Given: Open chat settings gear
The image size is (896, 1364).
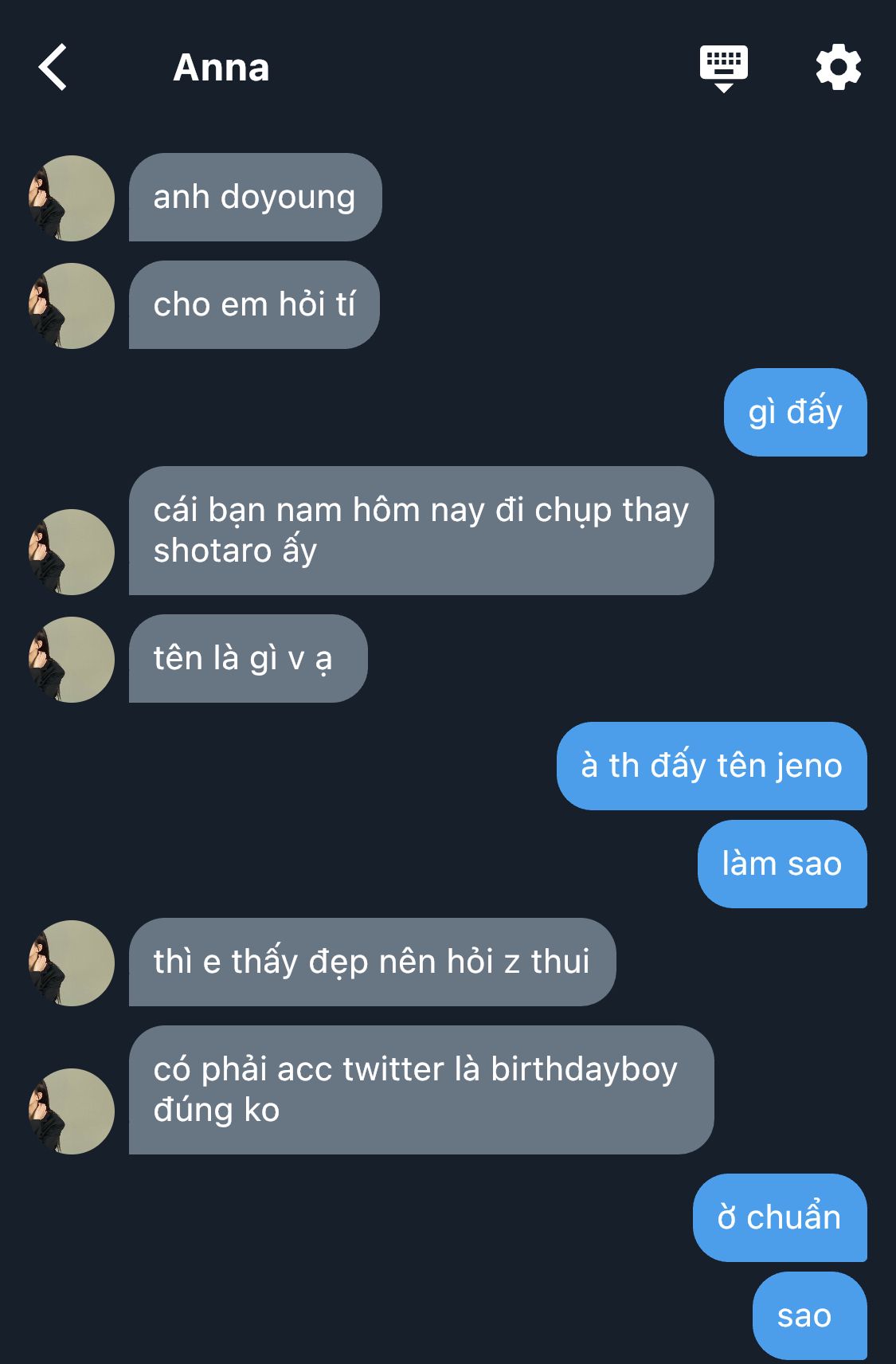Looking at the screenshot, I should point(838,68).
